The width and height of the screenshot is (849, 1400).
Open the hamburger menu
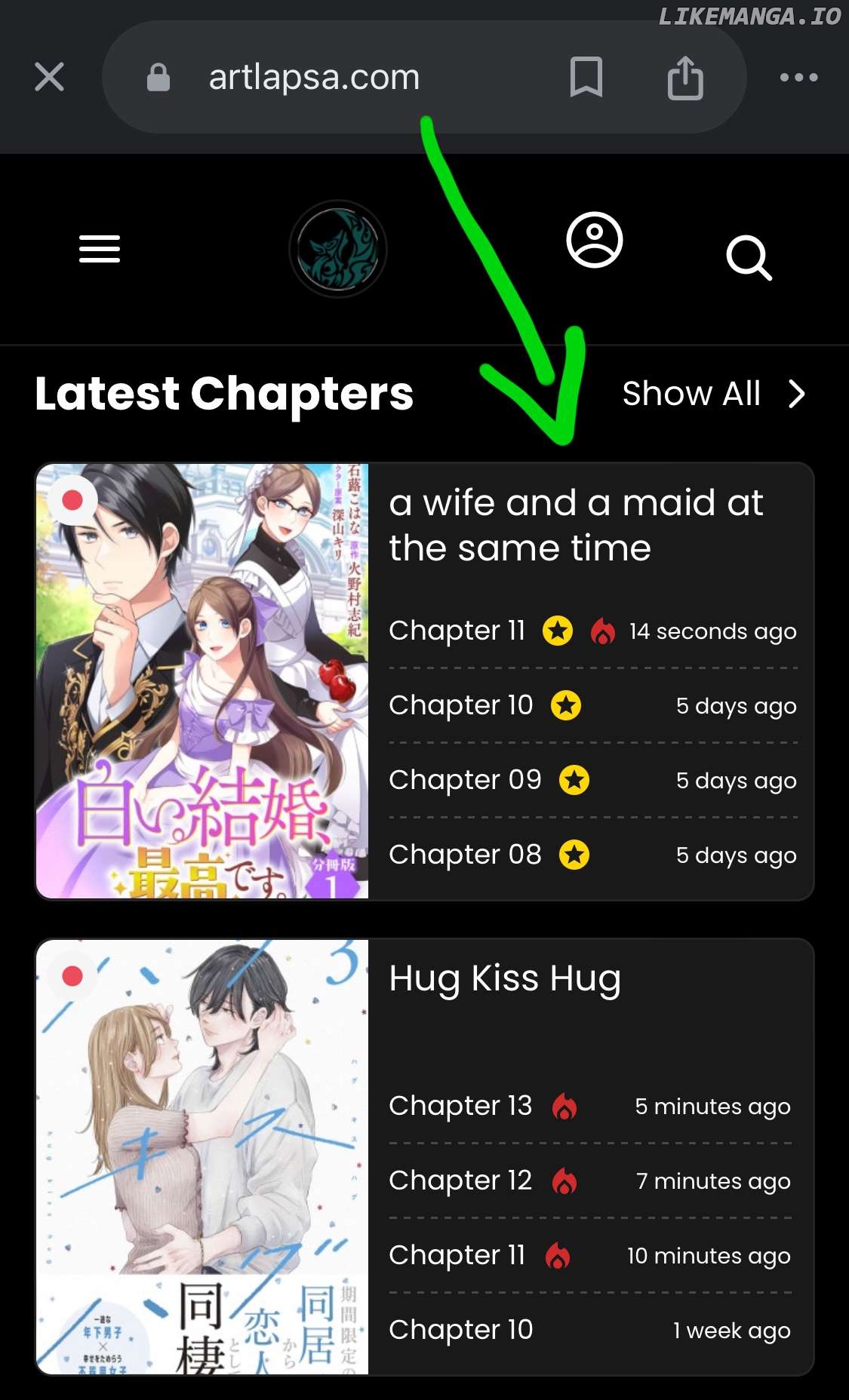(x=100, y=249)
